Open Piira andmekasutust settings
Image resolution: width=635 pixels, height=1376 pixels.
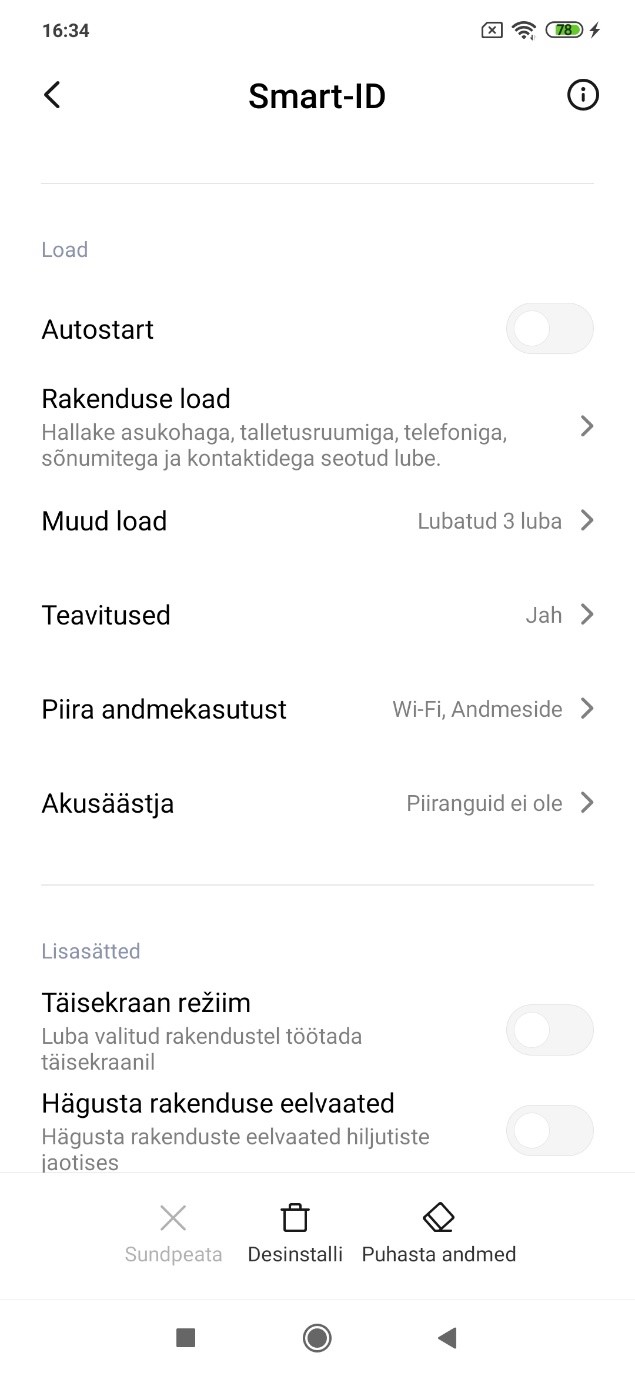(x=317, y=709)
